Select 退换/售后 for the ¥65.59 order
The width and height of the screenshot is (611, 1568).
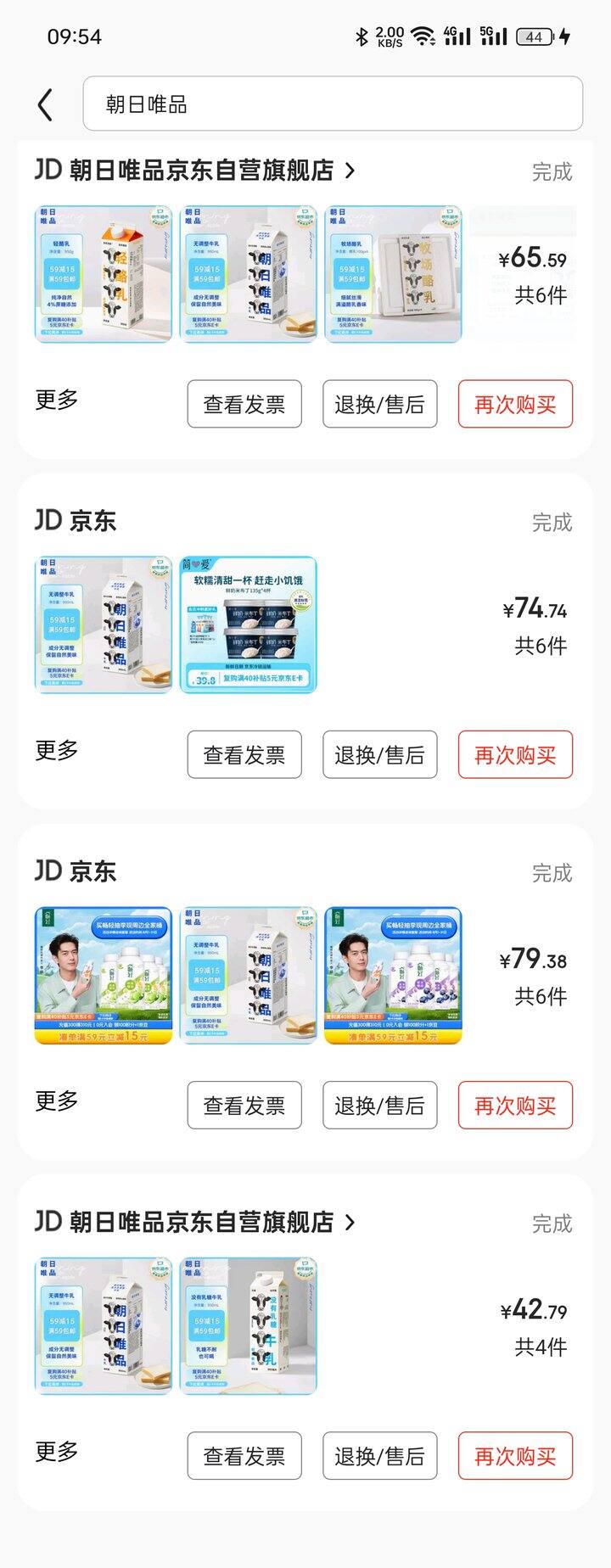(x=379, y=405)
